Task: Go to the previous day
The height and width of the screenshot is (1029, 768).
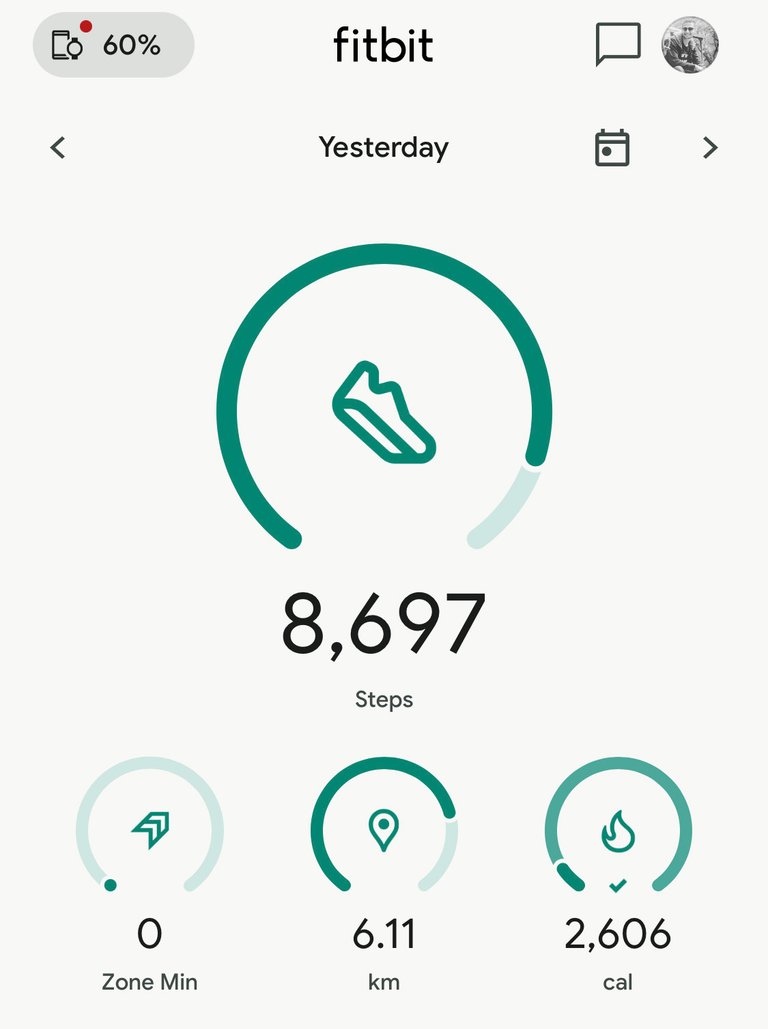Action: click(x=58, y=148)
